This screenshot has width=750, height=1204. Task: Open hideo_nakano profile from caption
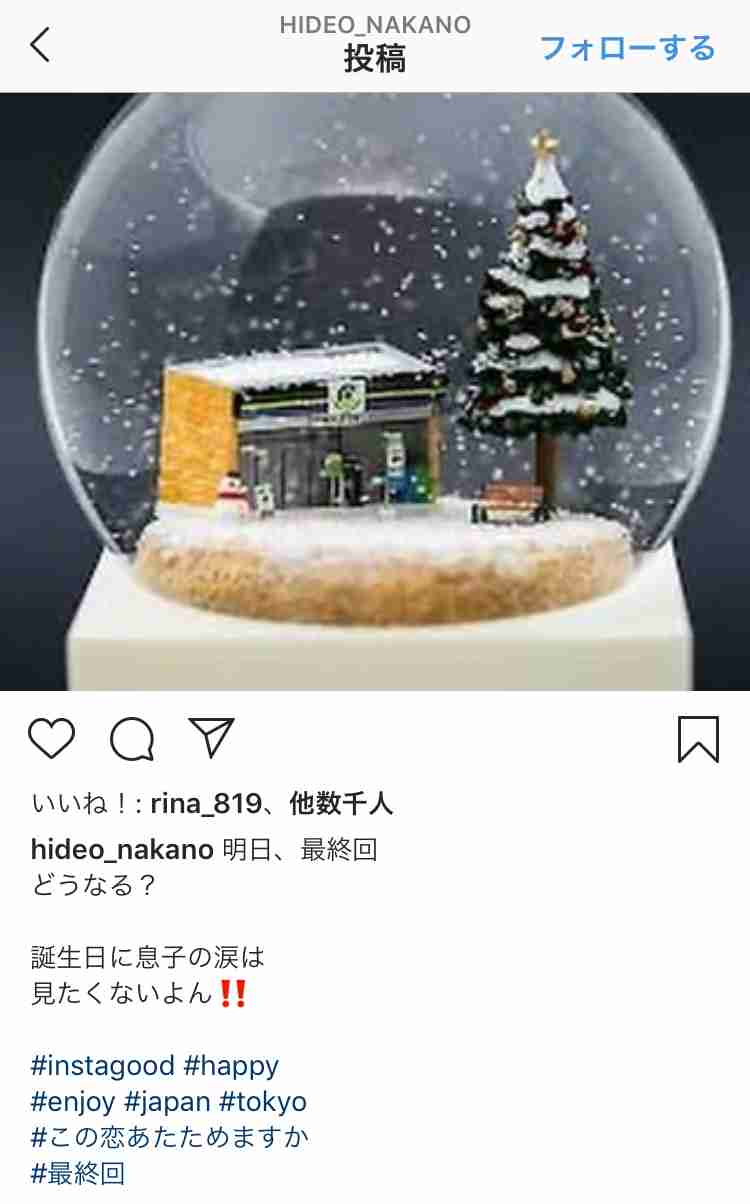click(x=122, y=850)
